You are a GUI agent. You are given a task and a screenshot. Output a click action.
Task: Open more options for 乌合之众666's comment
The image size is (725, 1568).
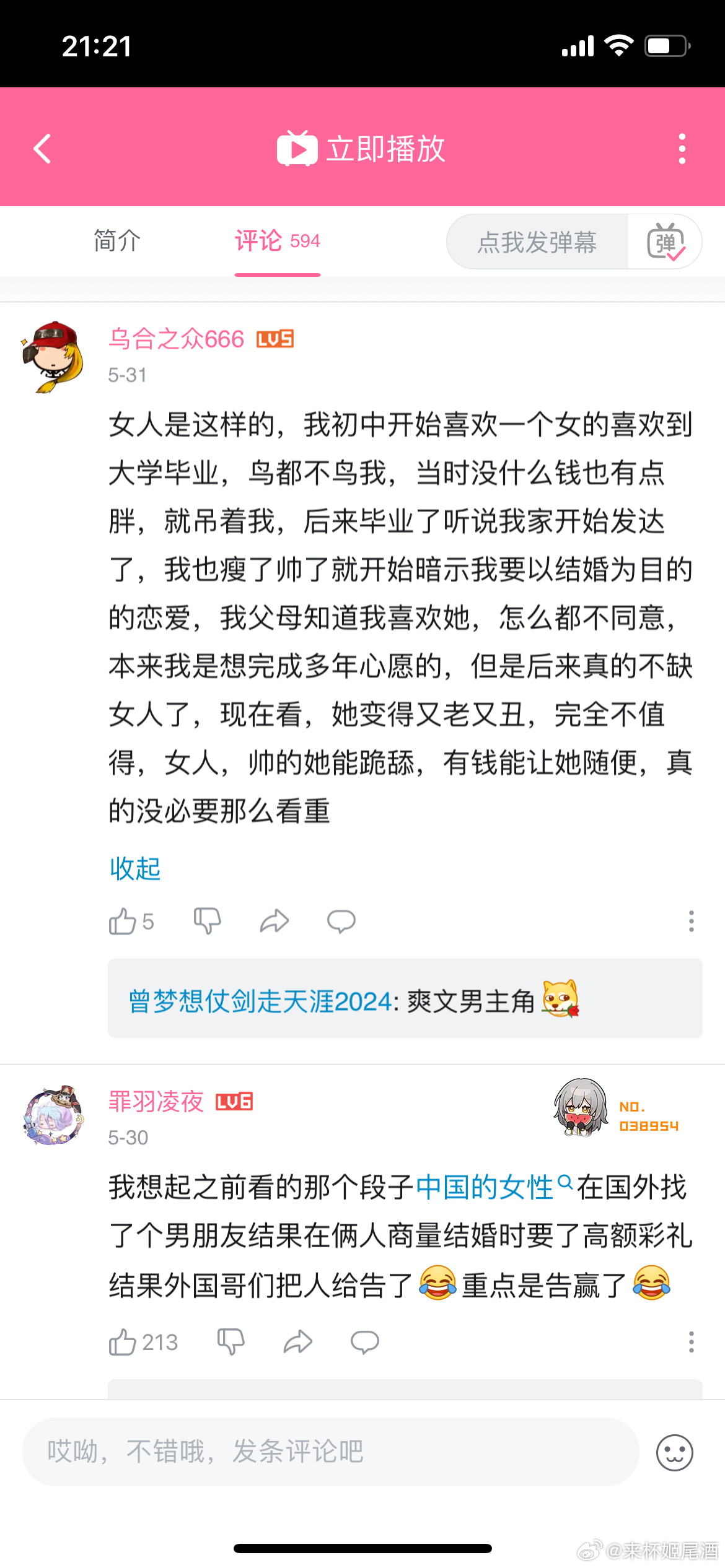coord(691,921)
